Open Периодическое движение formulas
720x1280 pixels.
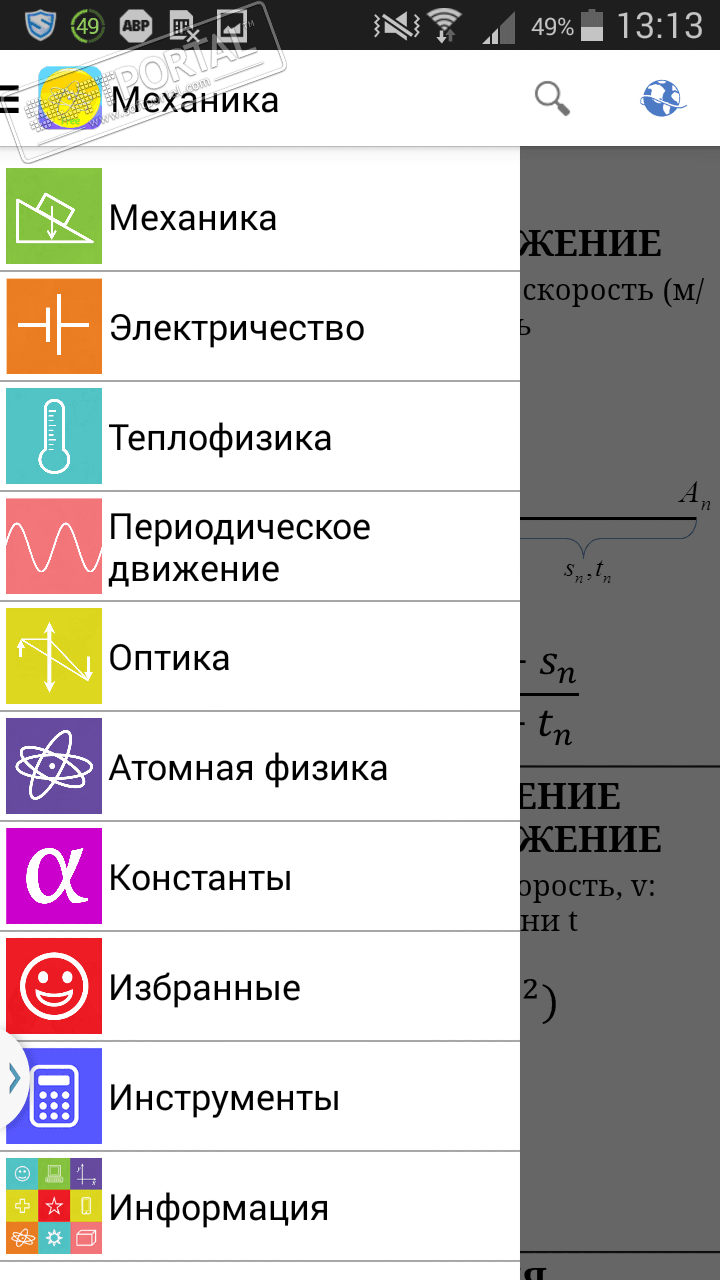[262, 547]
